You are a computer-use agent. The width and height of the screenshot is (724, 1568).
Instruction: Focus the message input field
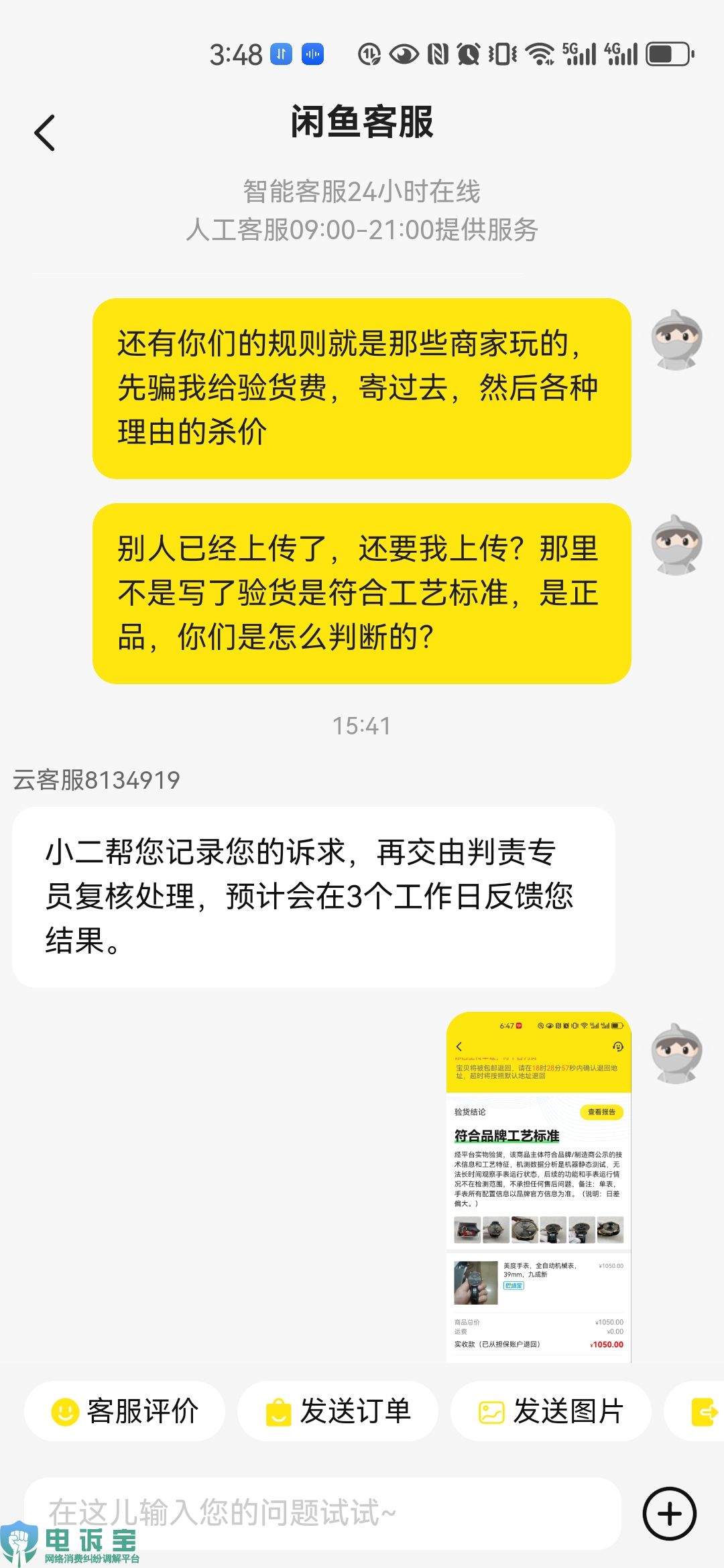click(x=322, y=1513)
